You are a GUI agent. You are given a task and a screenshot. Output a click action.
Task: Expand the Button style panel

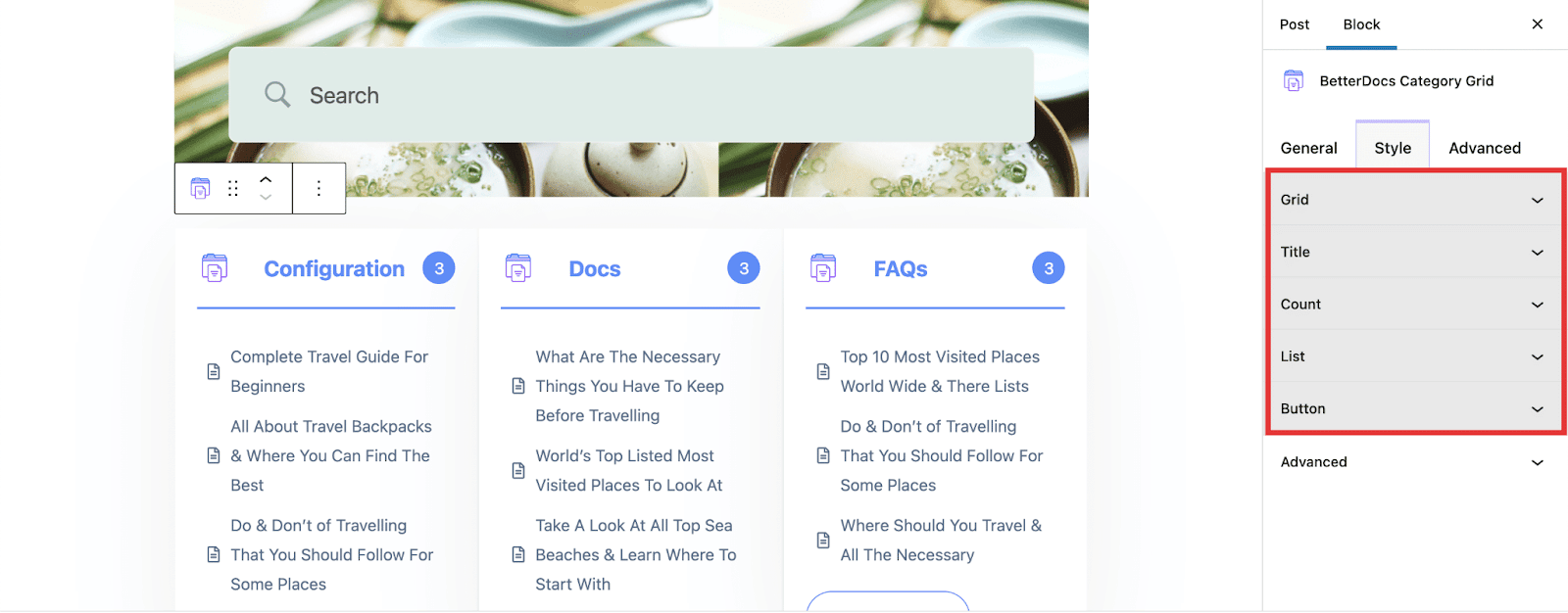click(1411, 408)
